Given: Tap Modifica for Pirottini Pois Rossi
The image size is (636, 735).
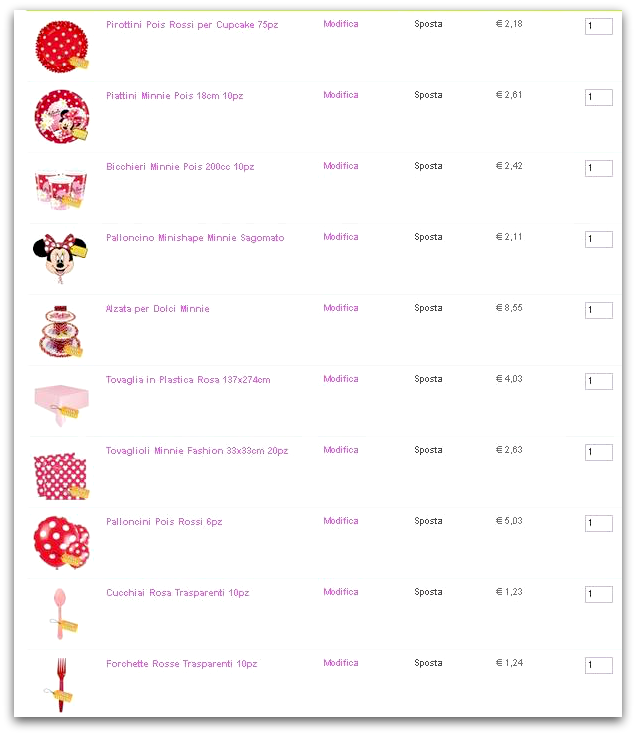Looking at the screenshot, I should (x=340, y=24).
